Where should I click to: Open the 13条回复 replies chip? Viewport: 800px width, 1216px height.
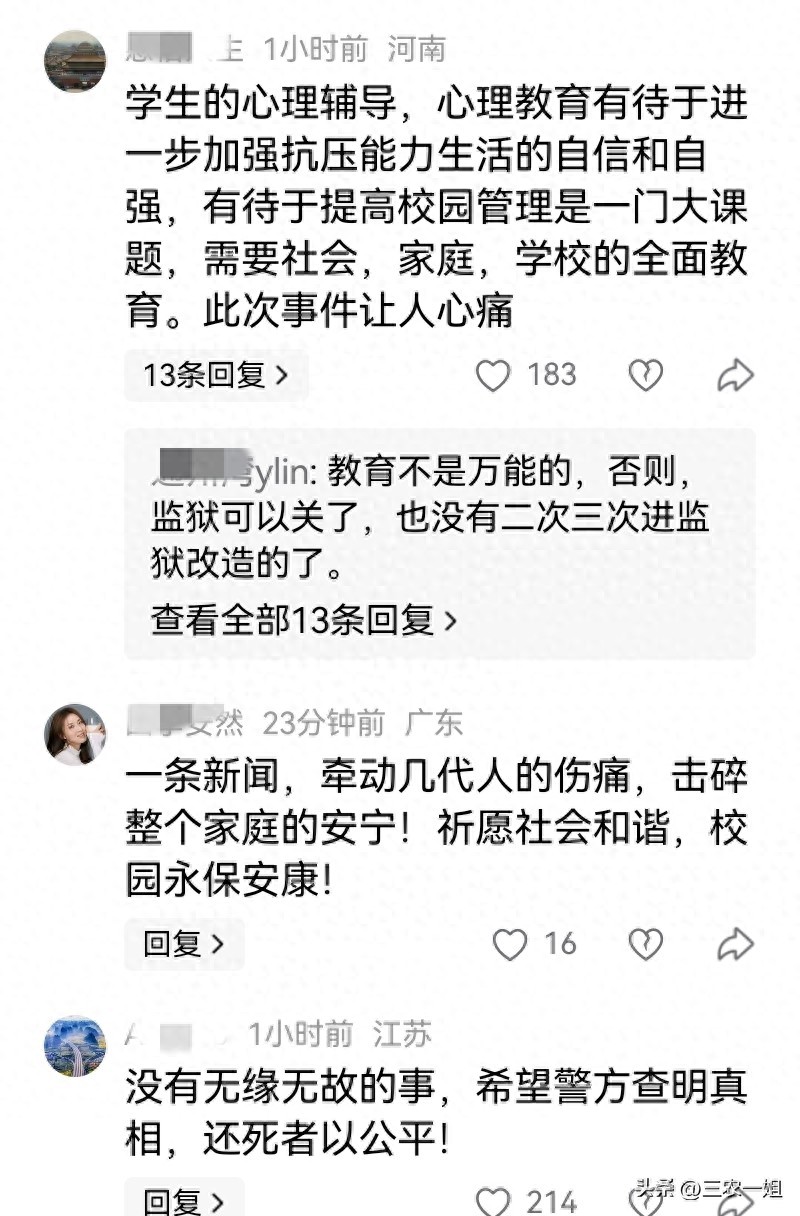216,376
